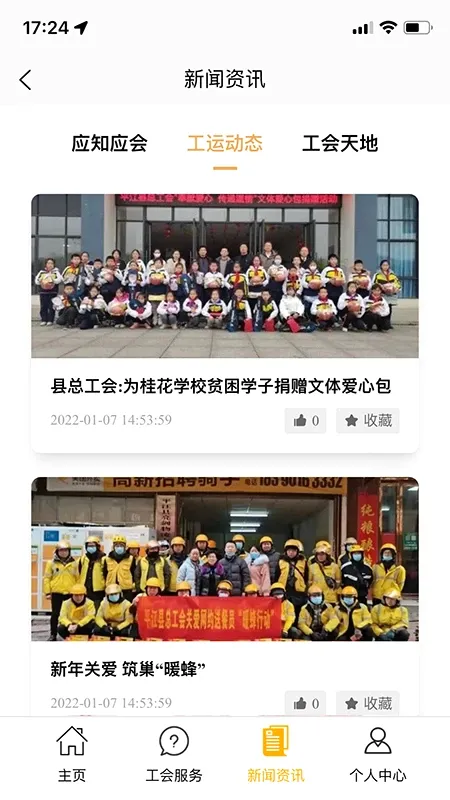Tap 收藏 on the 桂花学校 article
This screenshot has width=450, height=800.
click(x=368, y=421)
